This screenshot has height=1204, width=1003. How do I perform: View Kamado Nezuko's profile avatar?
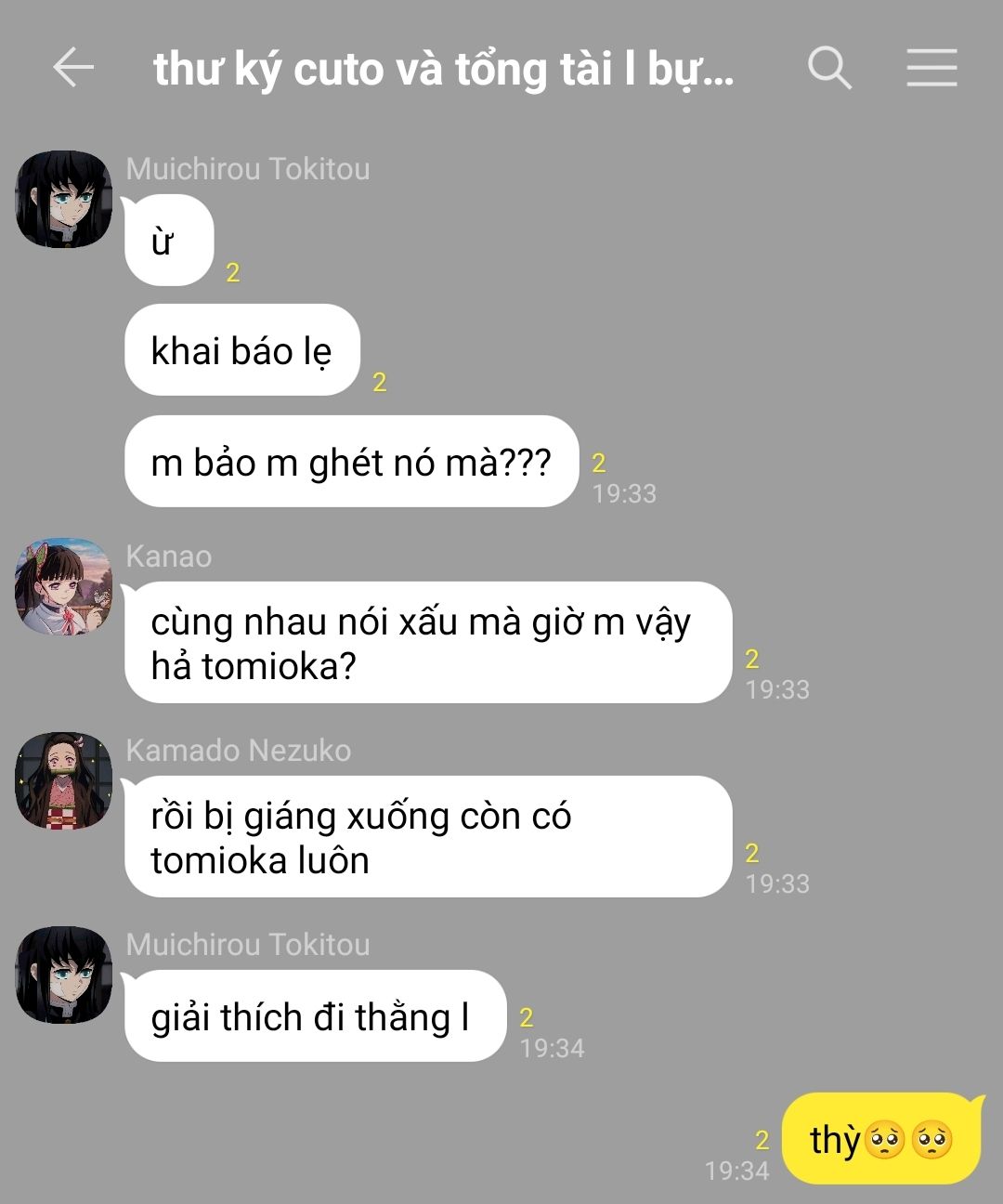64,781
